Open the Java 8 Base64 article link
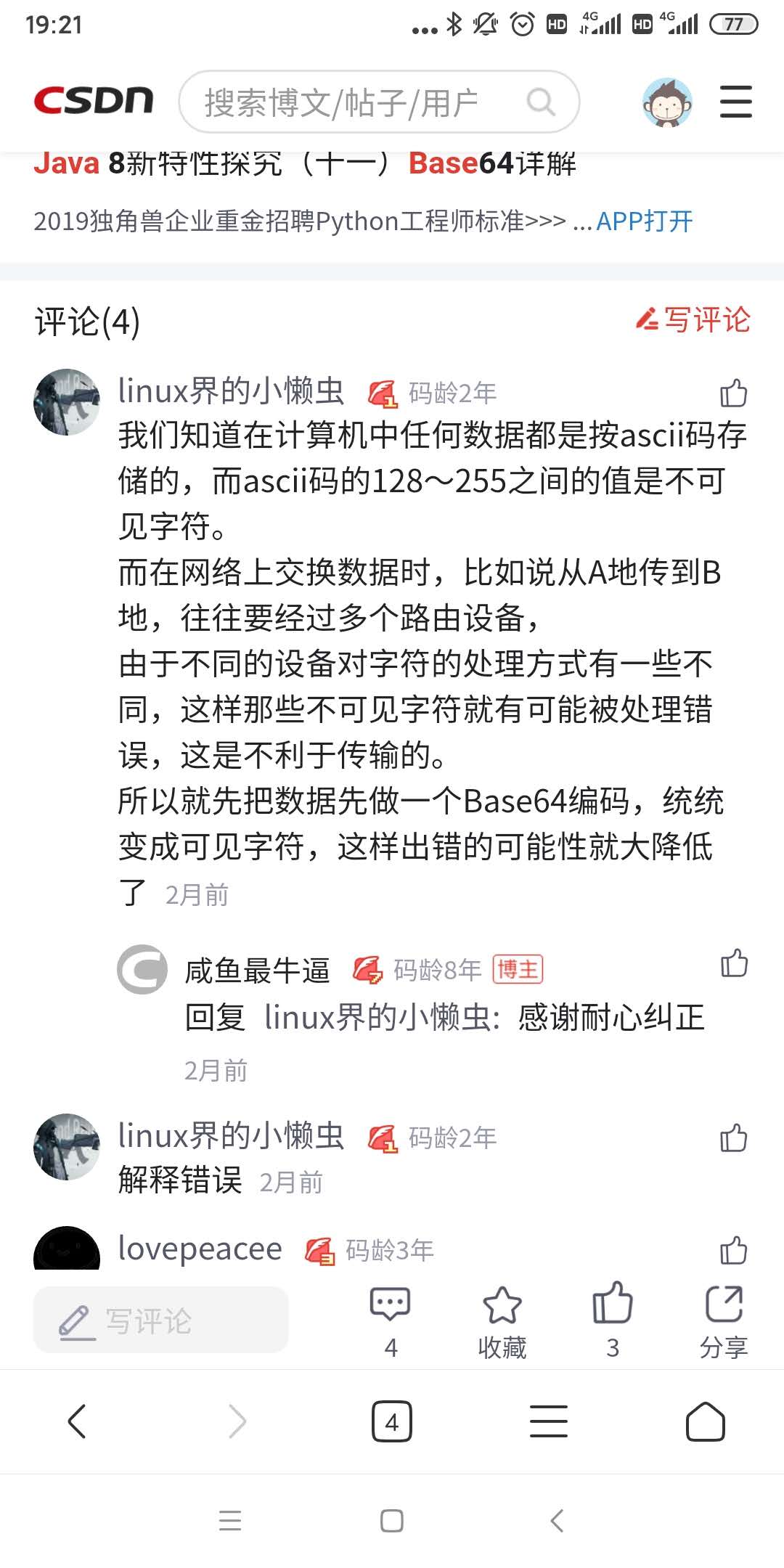Viewport: 784px width, 1568px height. point(305,163)
